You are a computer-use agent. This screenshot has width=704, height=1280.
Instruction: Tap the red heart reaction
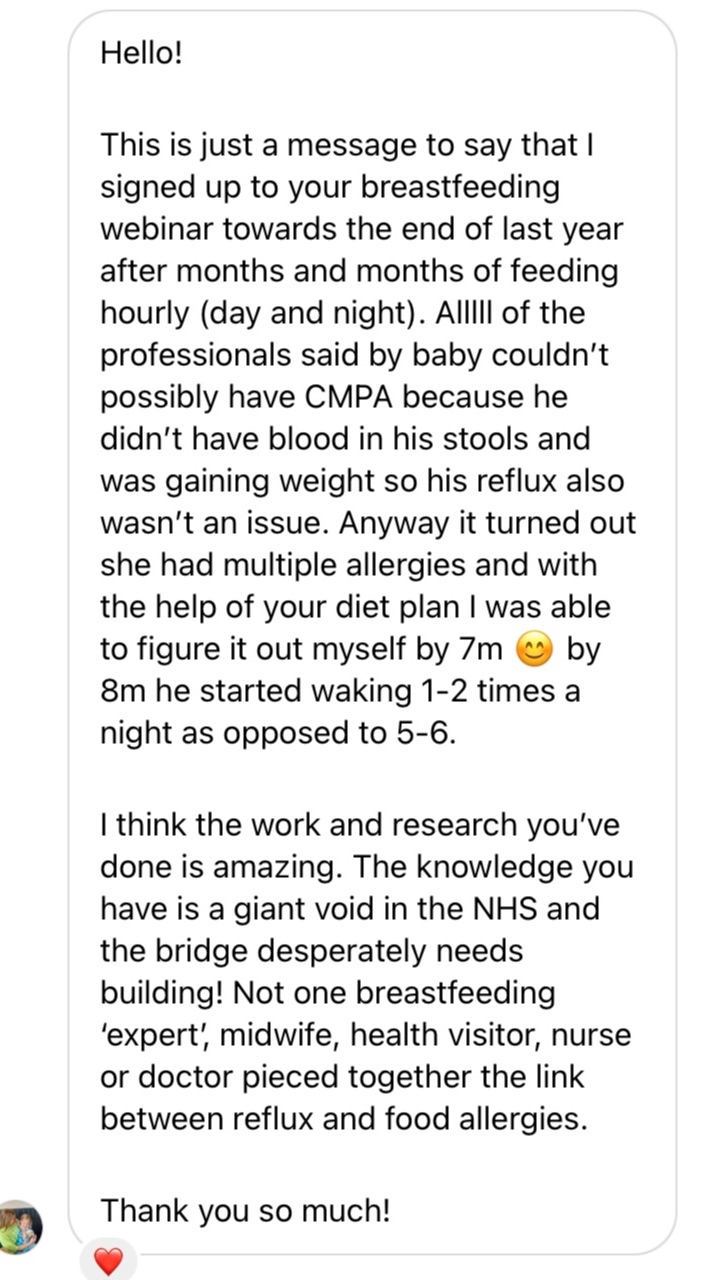[x=108, y=1260]
